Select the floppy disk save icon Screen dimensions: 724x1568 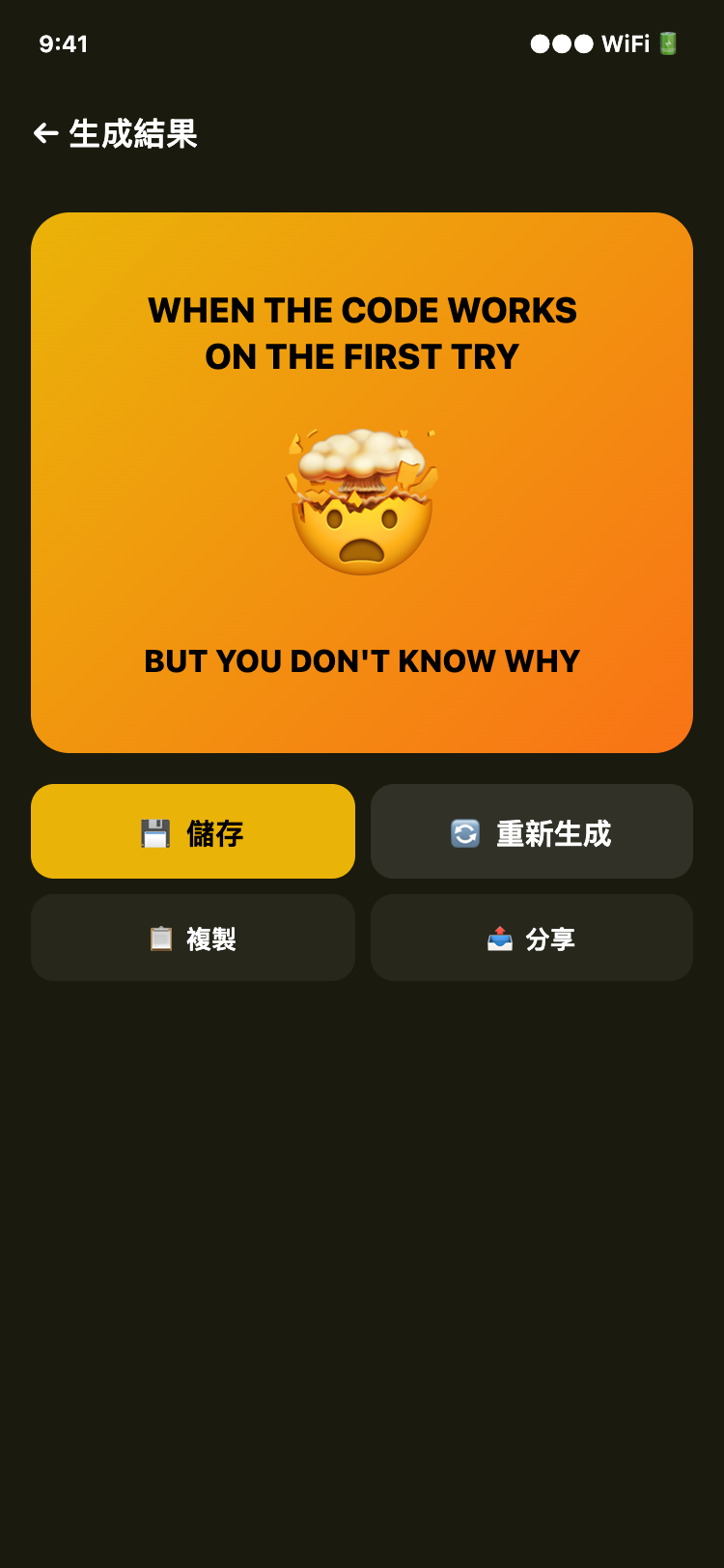(157, 831)
